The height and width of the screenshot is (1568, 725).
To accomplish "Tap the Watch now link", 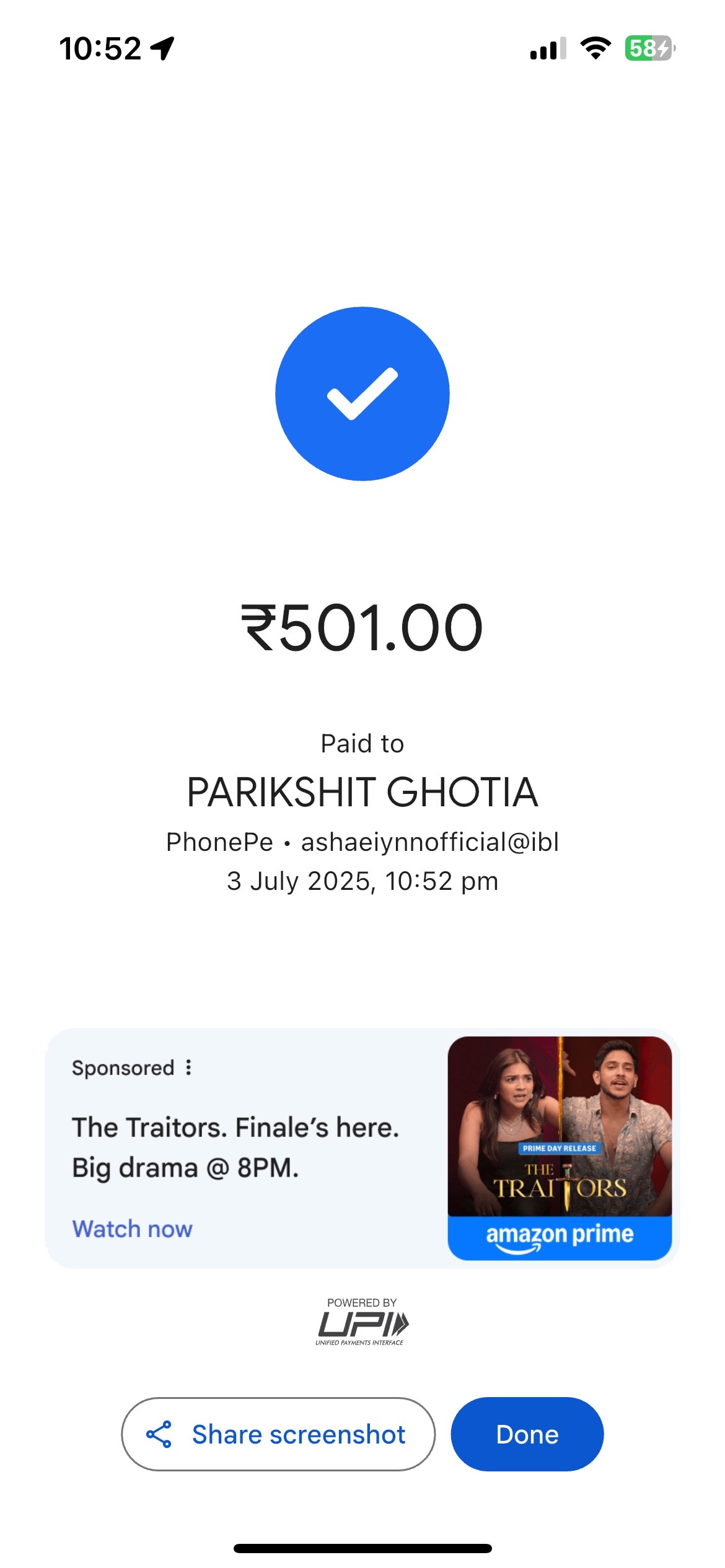I will pyautogui.click(x=132, y=1229).
